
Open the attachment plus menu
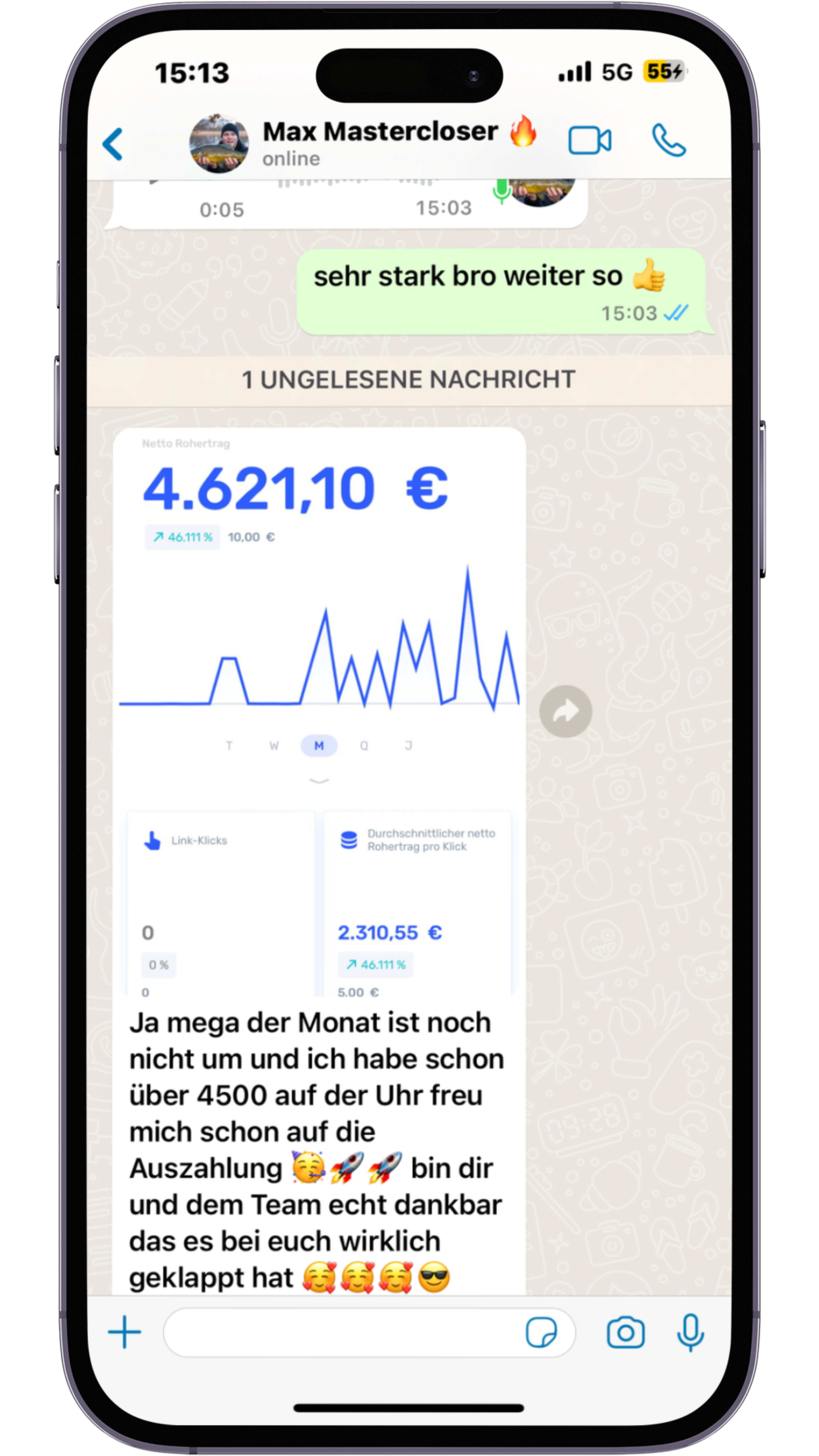(x=124, y=1332)
